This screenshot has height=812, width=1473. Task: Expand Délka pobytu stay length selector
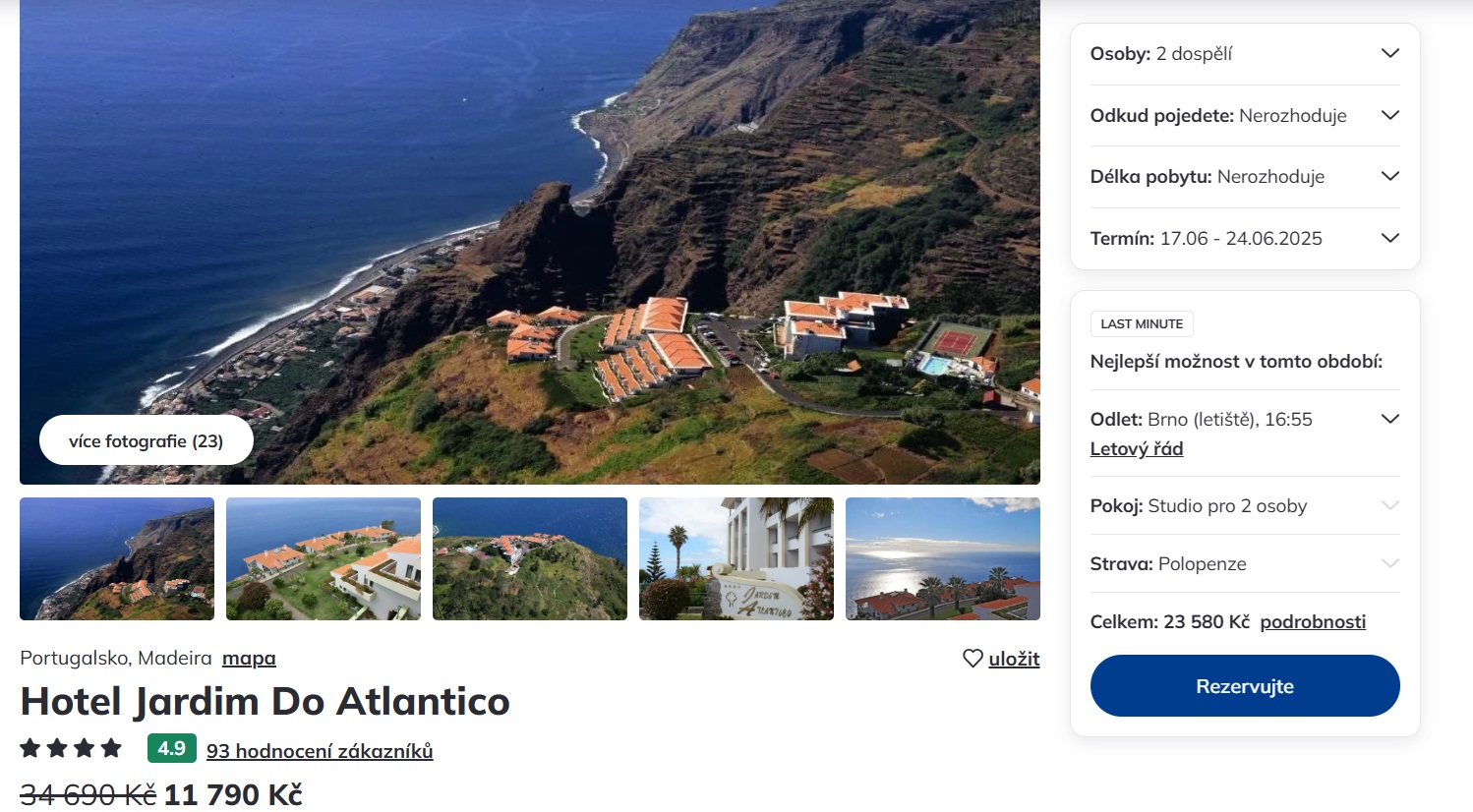pos(1244,177)
